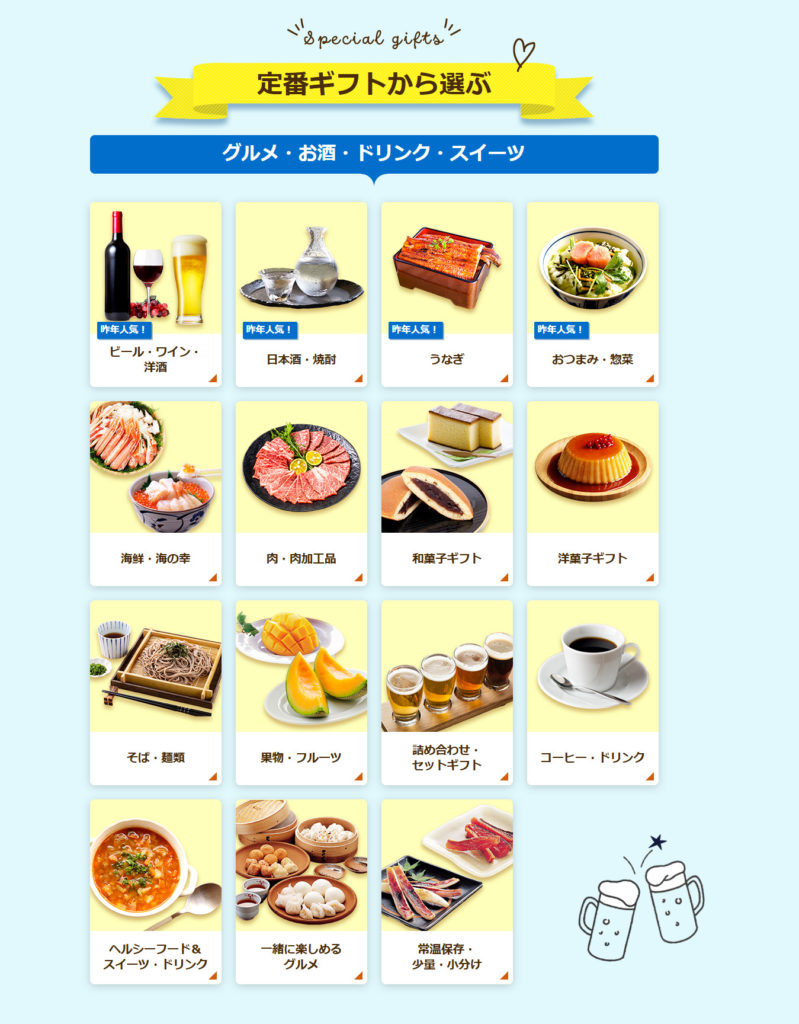Open the 詰め合わせ・セットギフト card
Viewport: 799px width, 1024px height.
[447, 692]
